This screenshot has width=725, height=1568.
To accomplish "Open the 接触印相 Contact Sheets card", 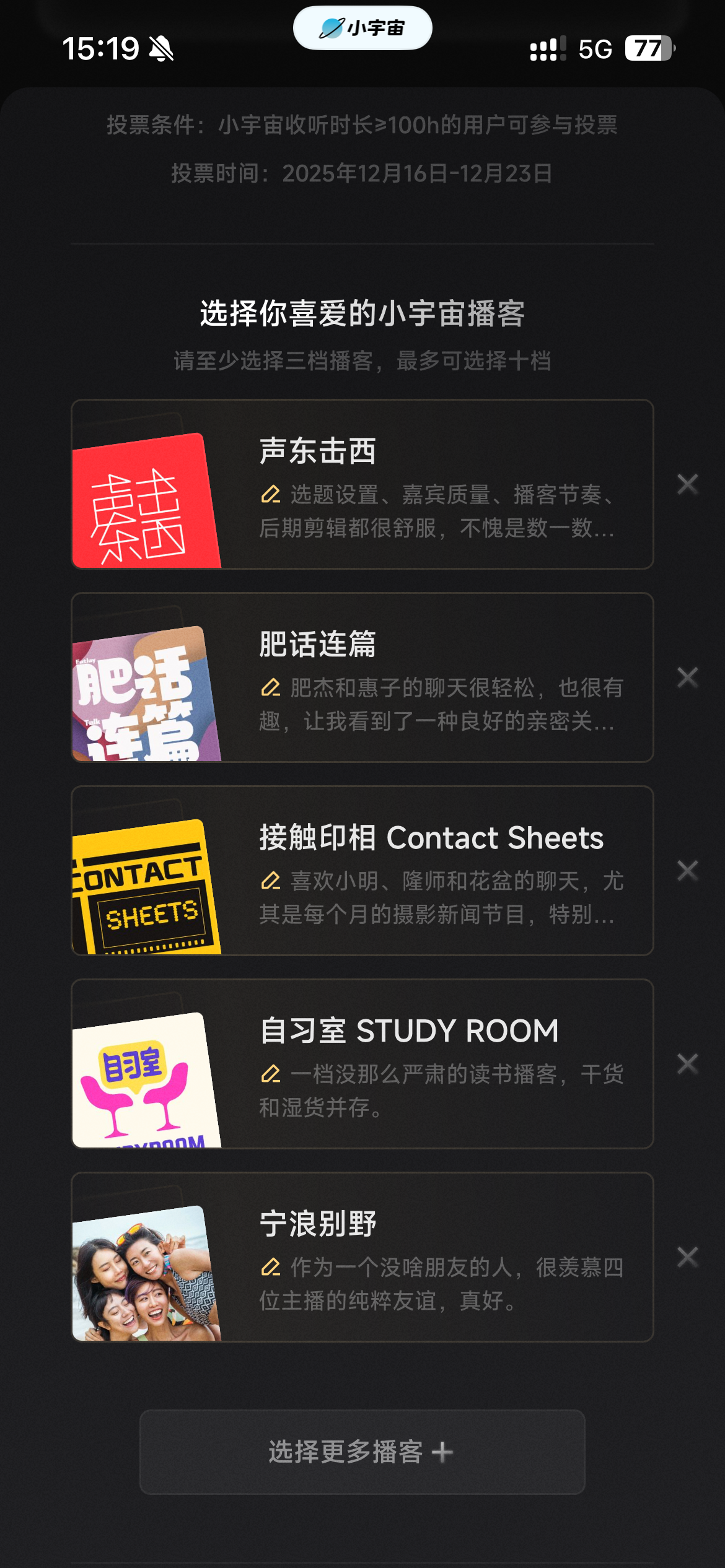I will (x=362, y=871).
